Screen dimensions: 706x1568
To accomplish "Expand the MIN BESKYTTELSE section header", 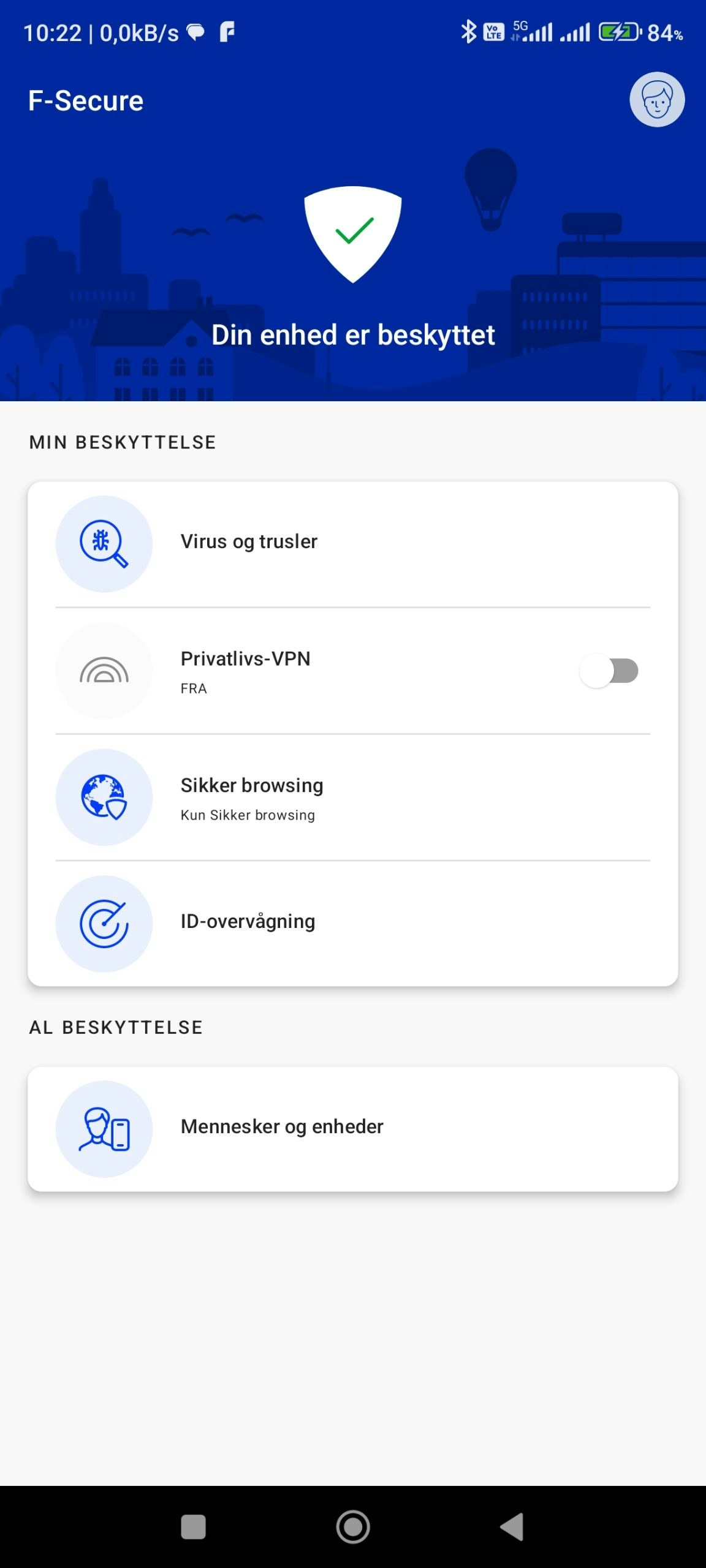I will pyautogui.click(x=123, y=442).
